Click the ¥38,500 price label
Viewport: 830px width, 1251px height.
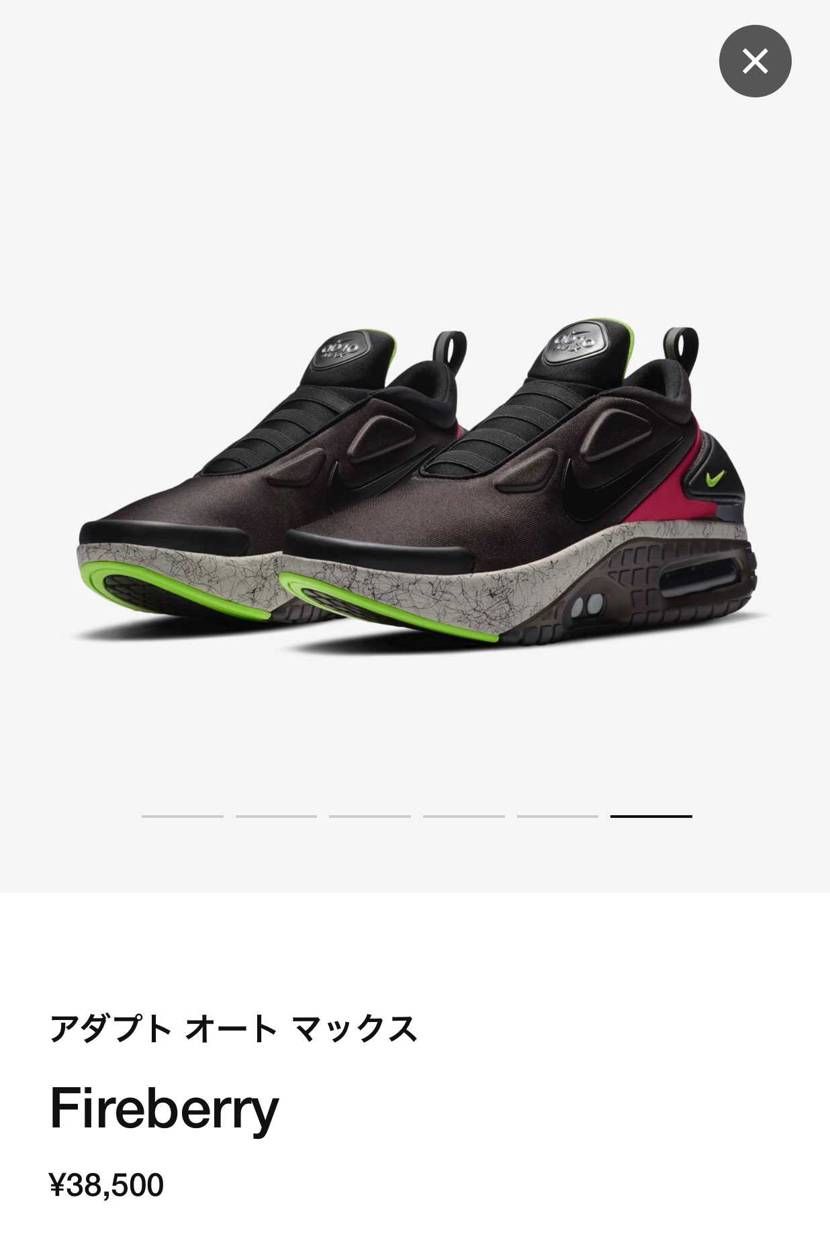(x=106, y=1185)
